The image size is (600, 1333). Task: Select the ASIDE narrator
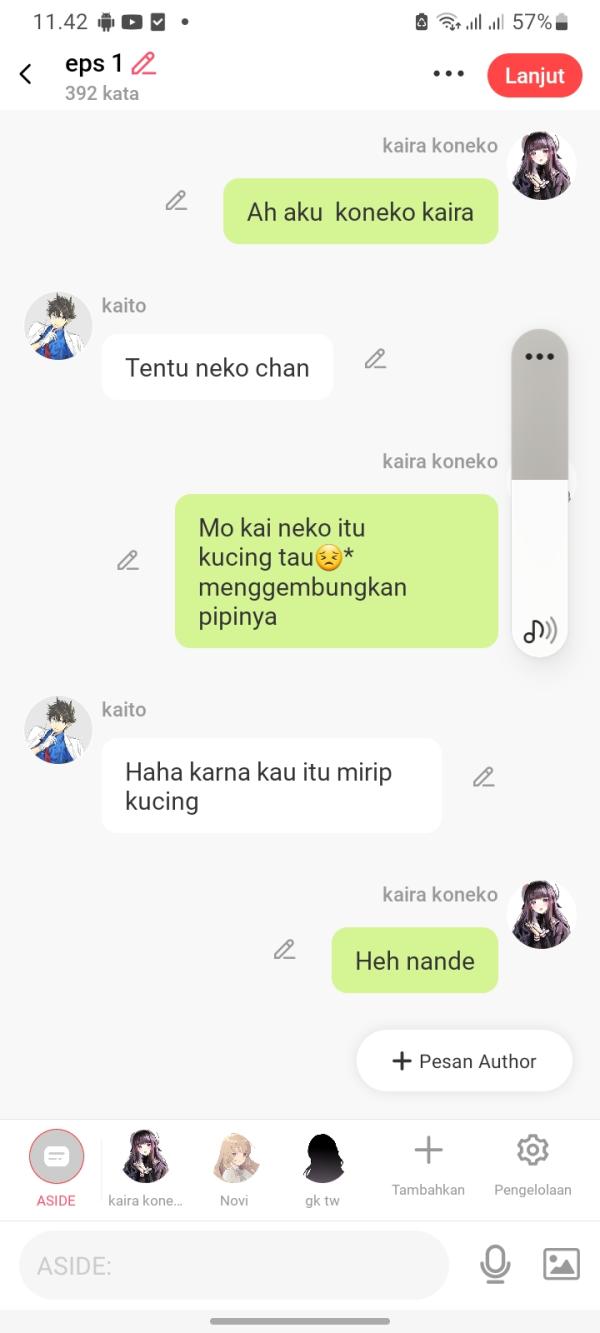click(56, 1158)
